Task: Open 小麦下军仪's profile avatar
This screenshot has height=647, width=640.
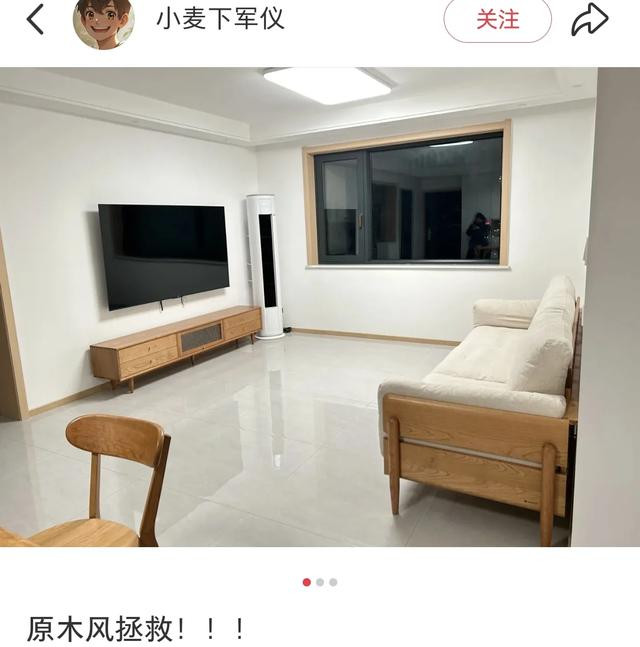Action: [x=103, y=21]
